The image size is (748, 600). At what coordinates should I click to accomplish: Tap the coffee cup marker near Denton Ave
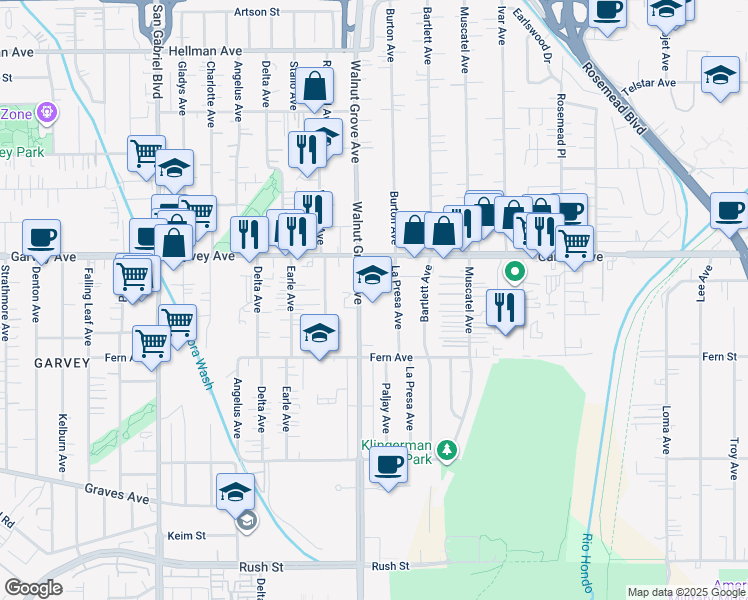(x=41, y=242)
